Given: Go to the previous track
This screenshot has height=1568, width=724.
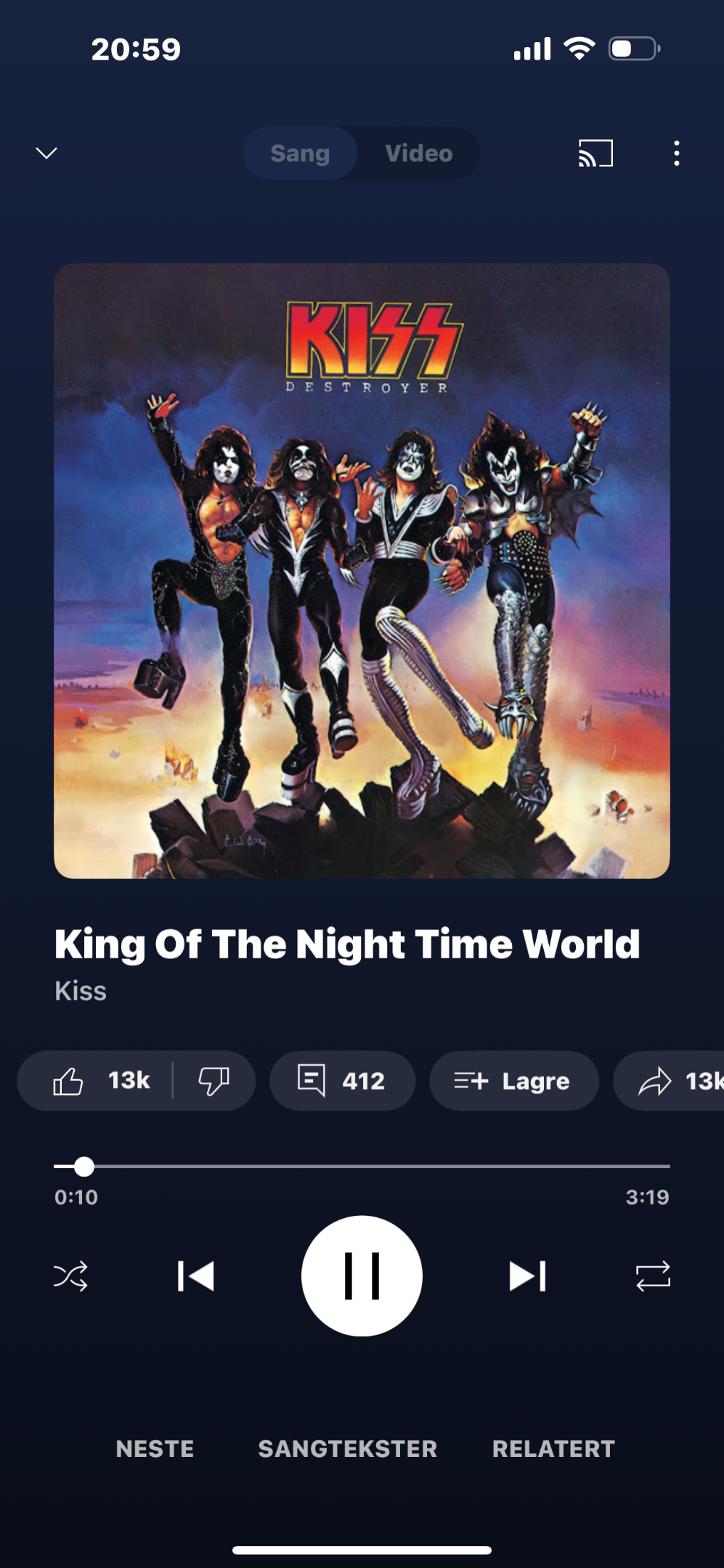Looking at the screenshot, I should pyautogui.click(x=195, y=1276).
